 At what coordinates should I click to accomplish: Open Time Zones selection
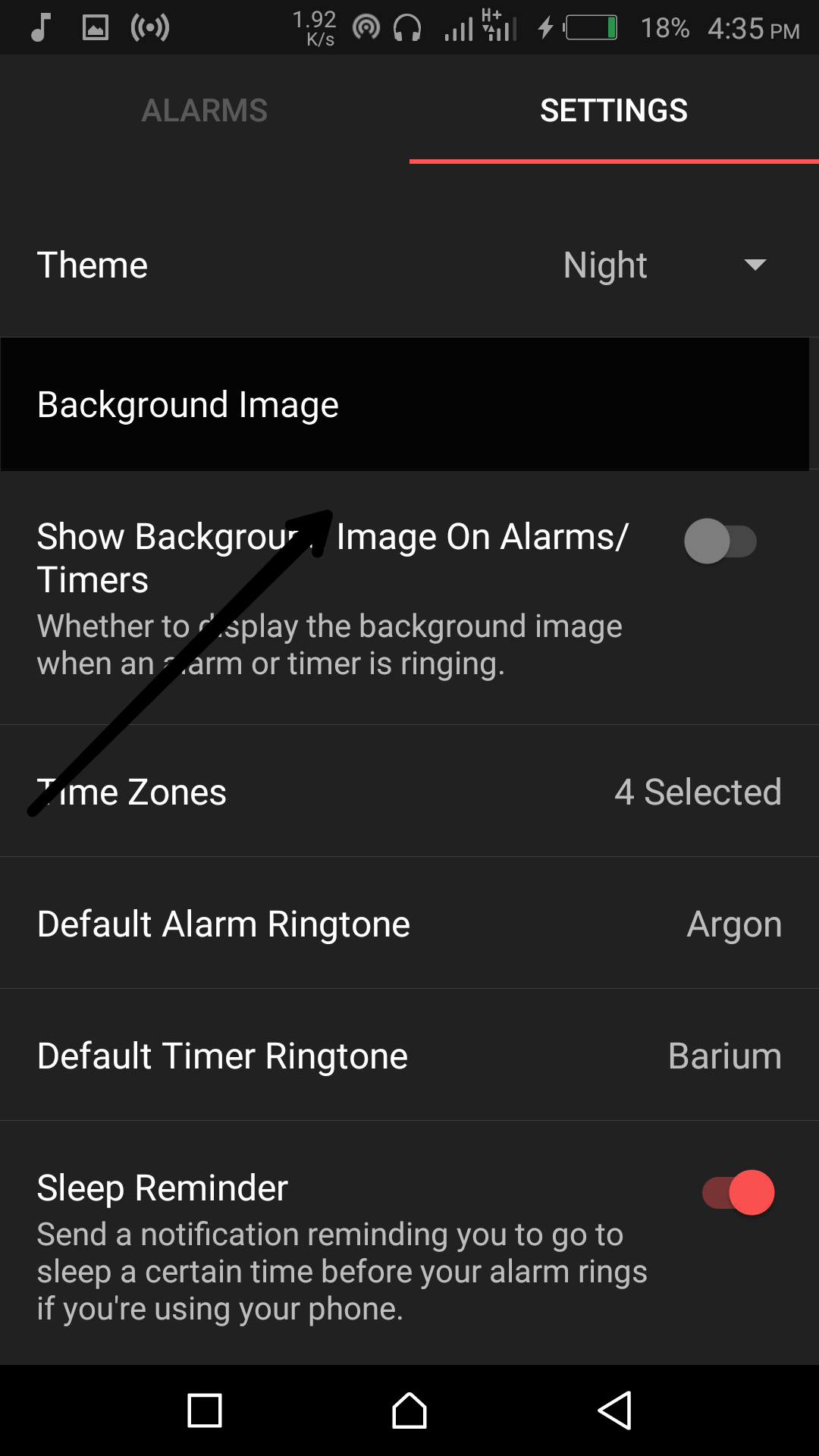[409, 792]
